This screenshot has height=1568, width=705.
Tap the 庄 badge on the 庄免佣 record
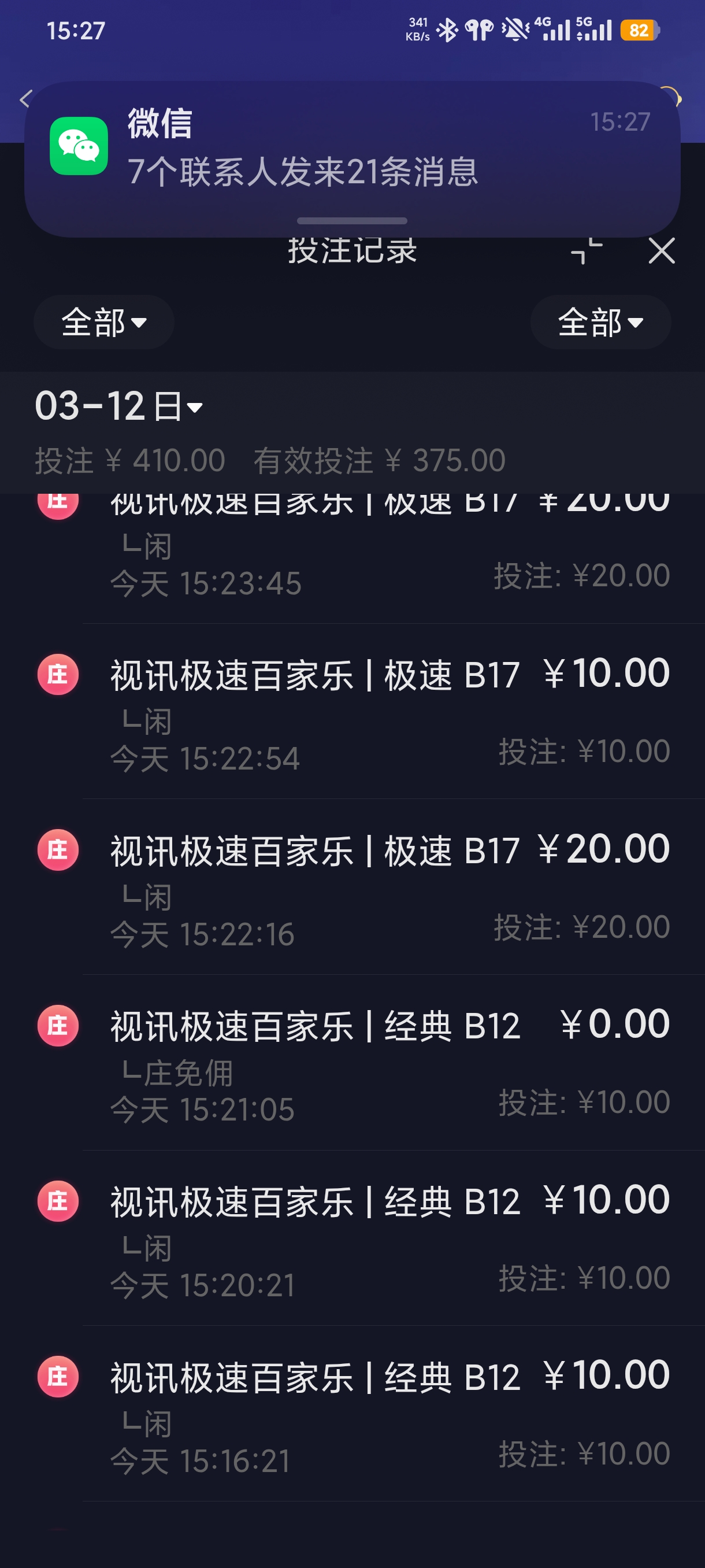58,1026
